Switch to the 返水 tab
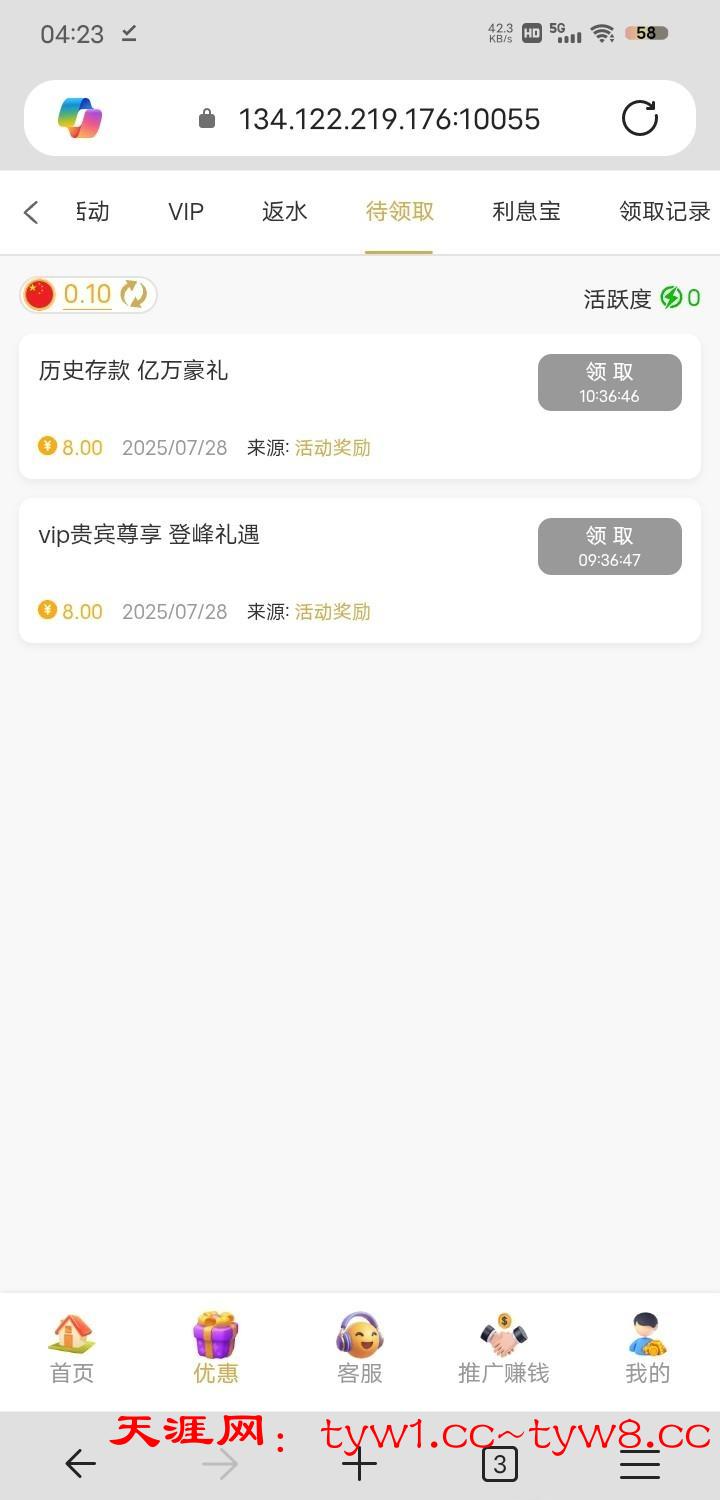The height and width of the screenshot is (1500, 720). coord(285,212)
